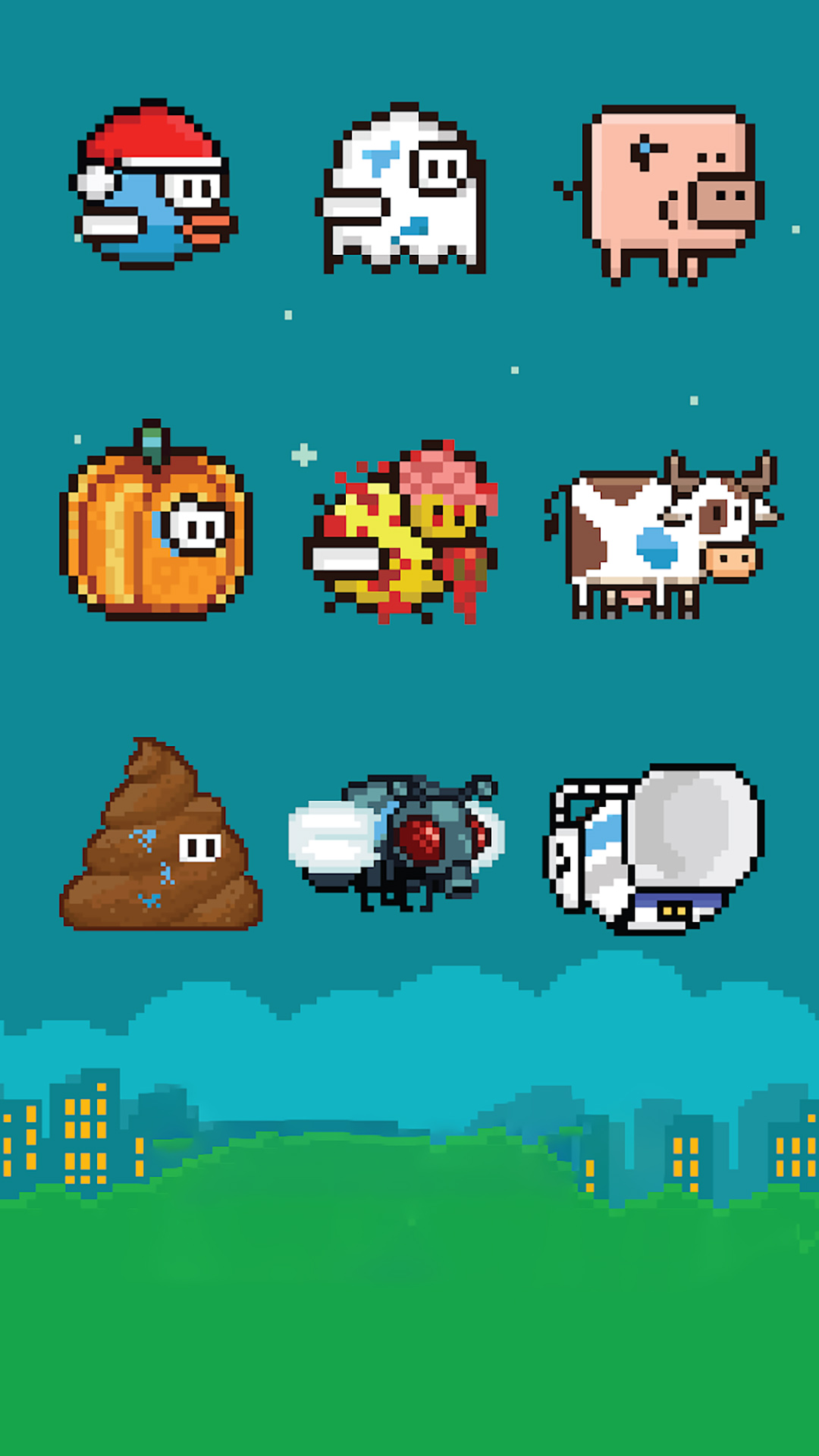Screen dimensions: 819x1456
Task: Select the blue bird with Santa hat
Action: 154,186
